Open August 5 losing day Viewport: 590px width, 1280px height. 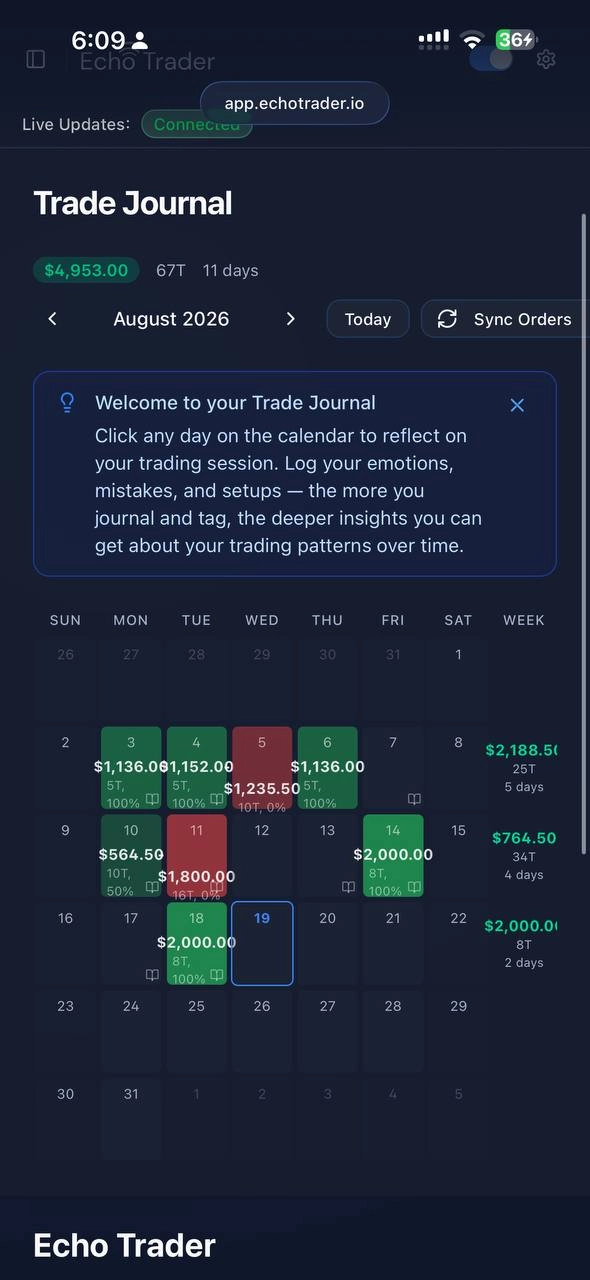click(x=262, y=768)
